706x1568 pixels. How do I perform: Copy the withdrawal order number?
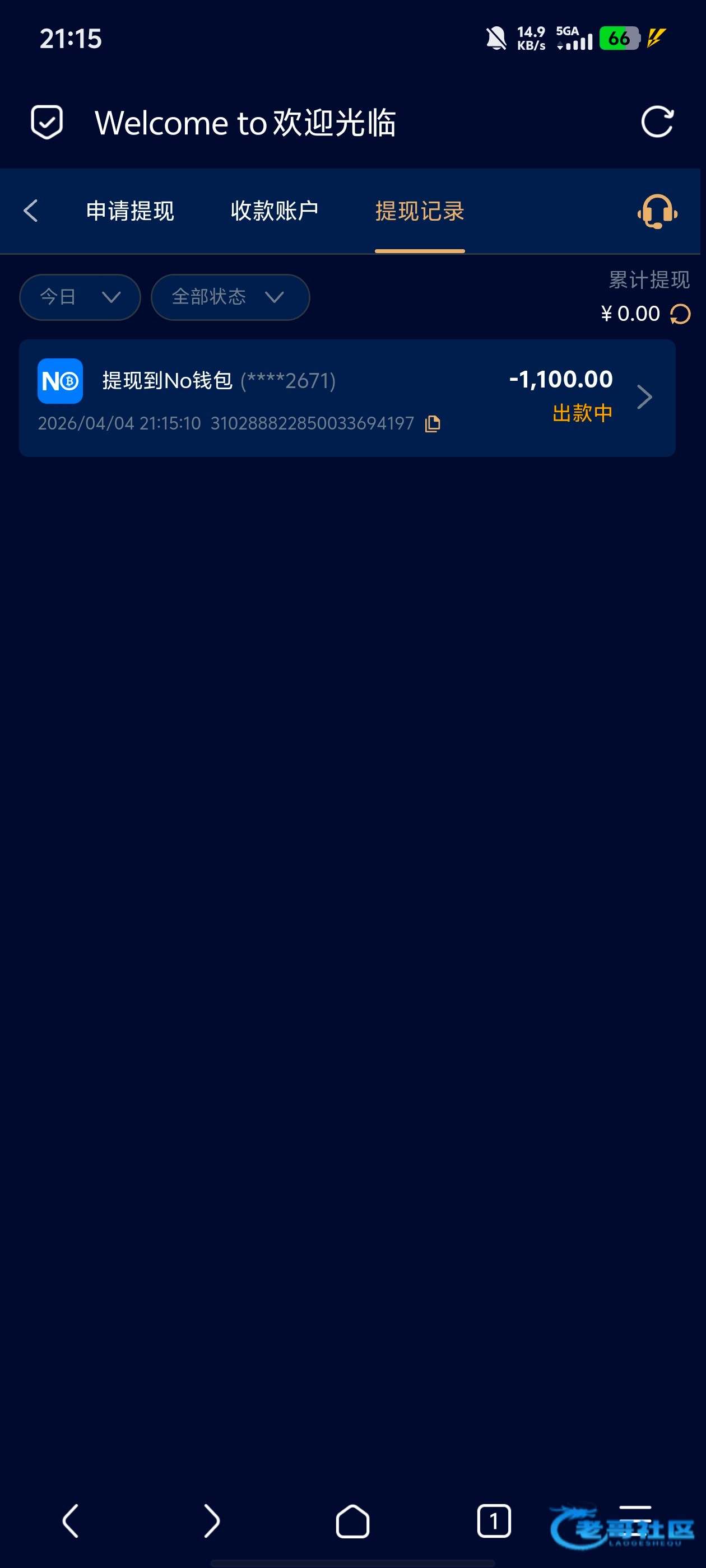coord(433,424)
